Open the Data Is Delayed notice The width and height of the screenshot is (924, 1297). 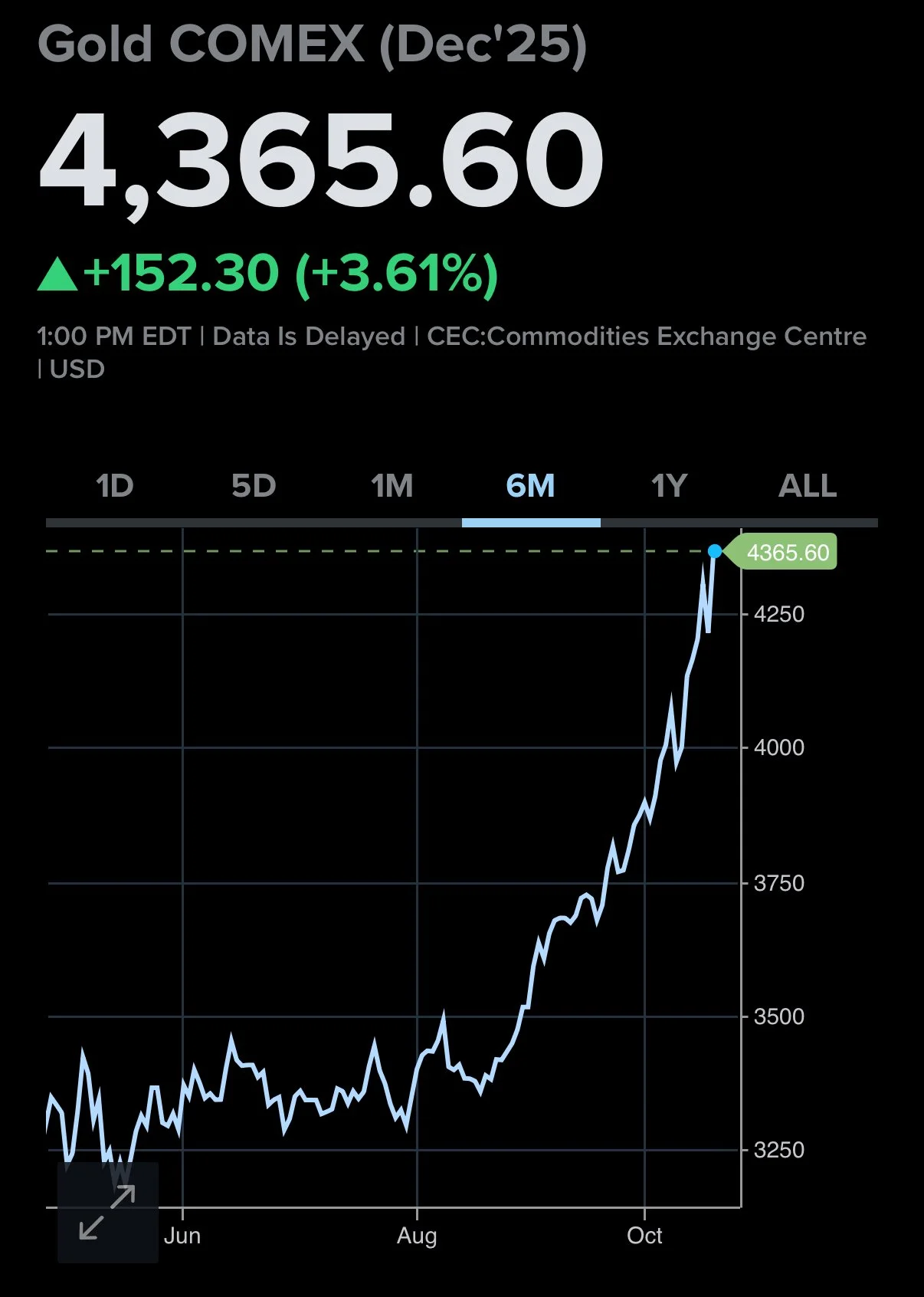310,336
